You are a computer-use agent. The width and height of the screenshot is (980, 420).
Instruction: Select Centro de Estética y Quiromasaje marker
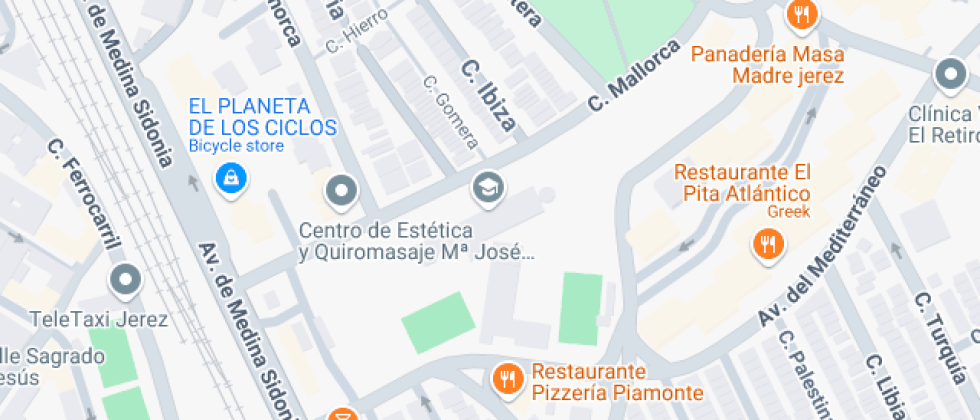tap(342, 190)
